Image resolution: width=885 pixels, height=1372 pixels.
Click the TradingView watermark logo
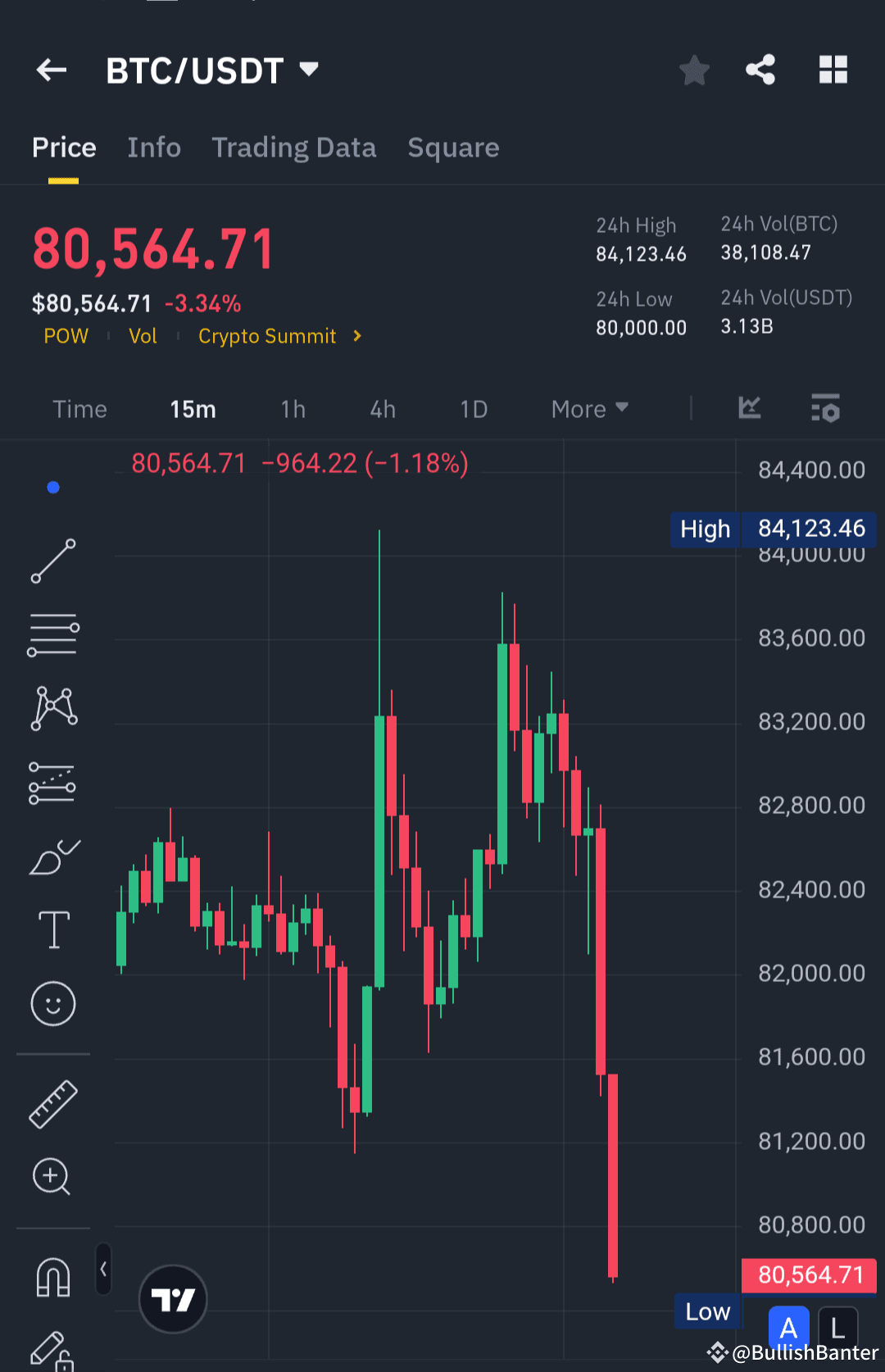[173, 1299]
